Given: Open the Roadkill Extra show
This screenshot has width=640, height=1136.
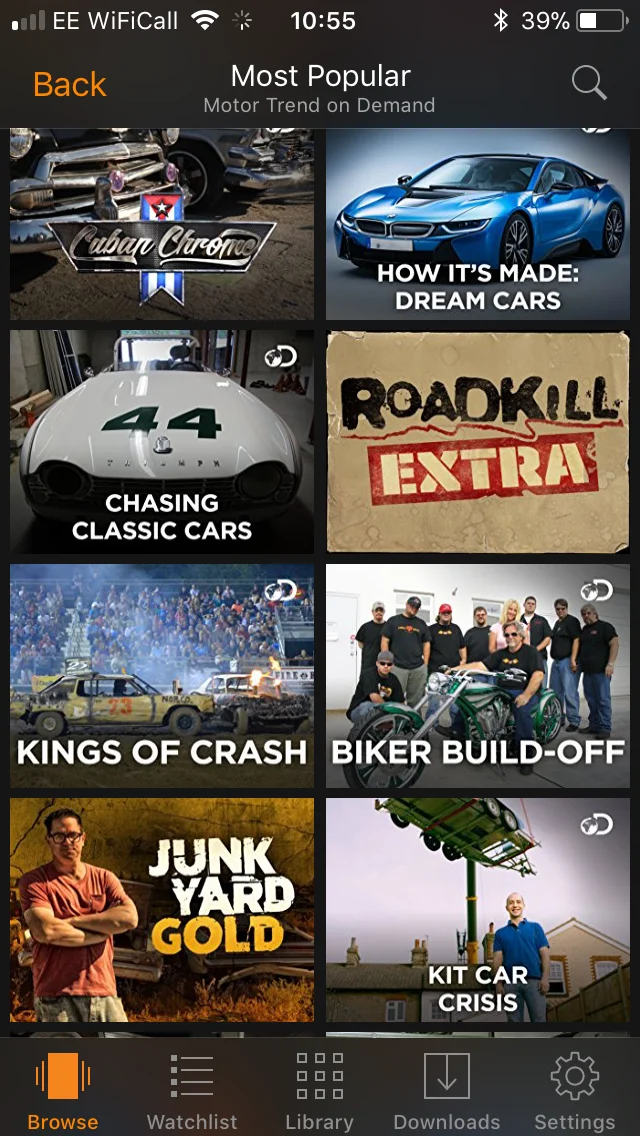Looking at the screenshot, I should point(478,442).
